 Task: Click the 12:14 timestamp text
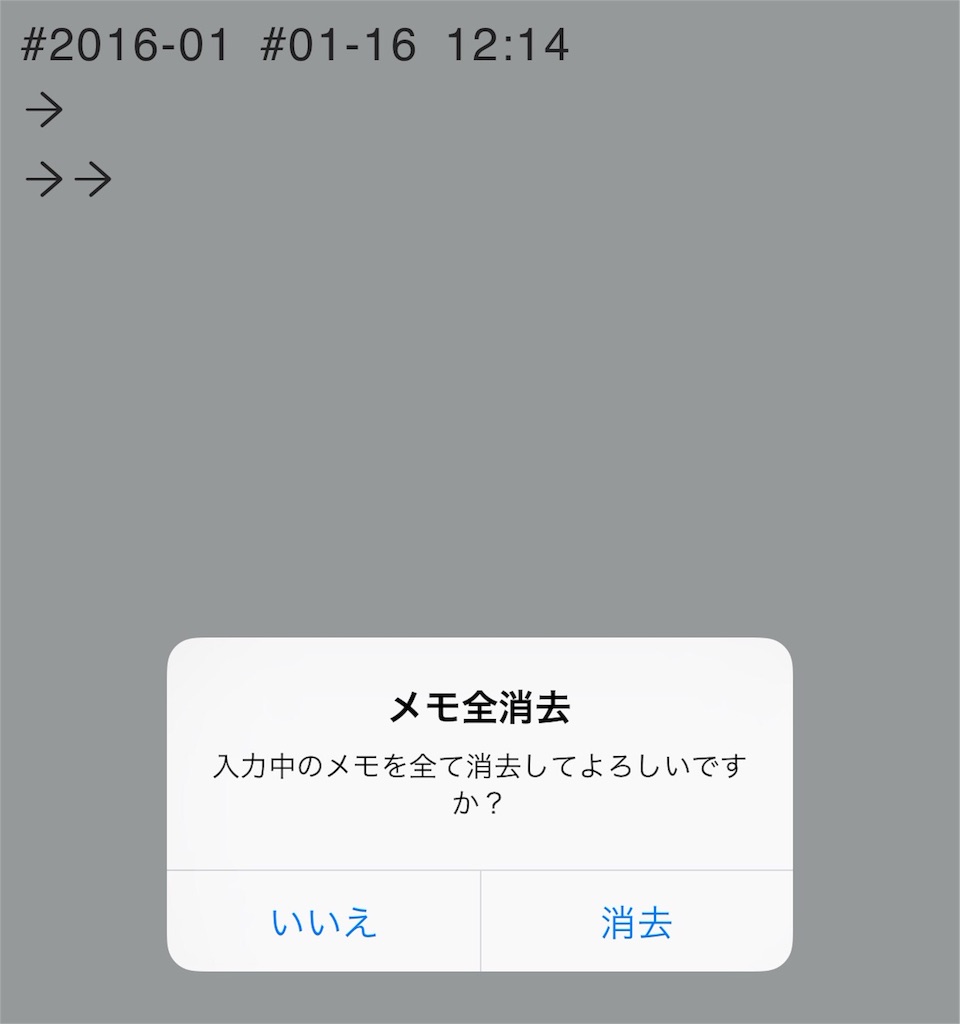click(x=508, y=45)
